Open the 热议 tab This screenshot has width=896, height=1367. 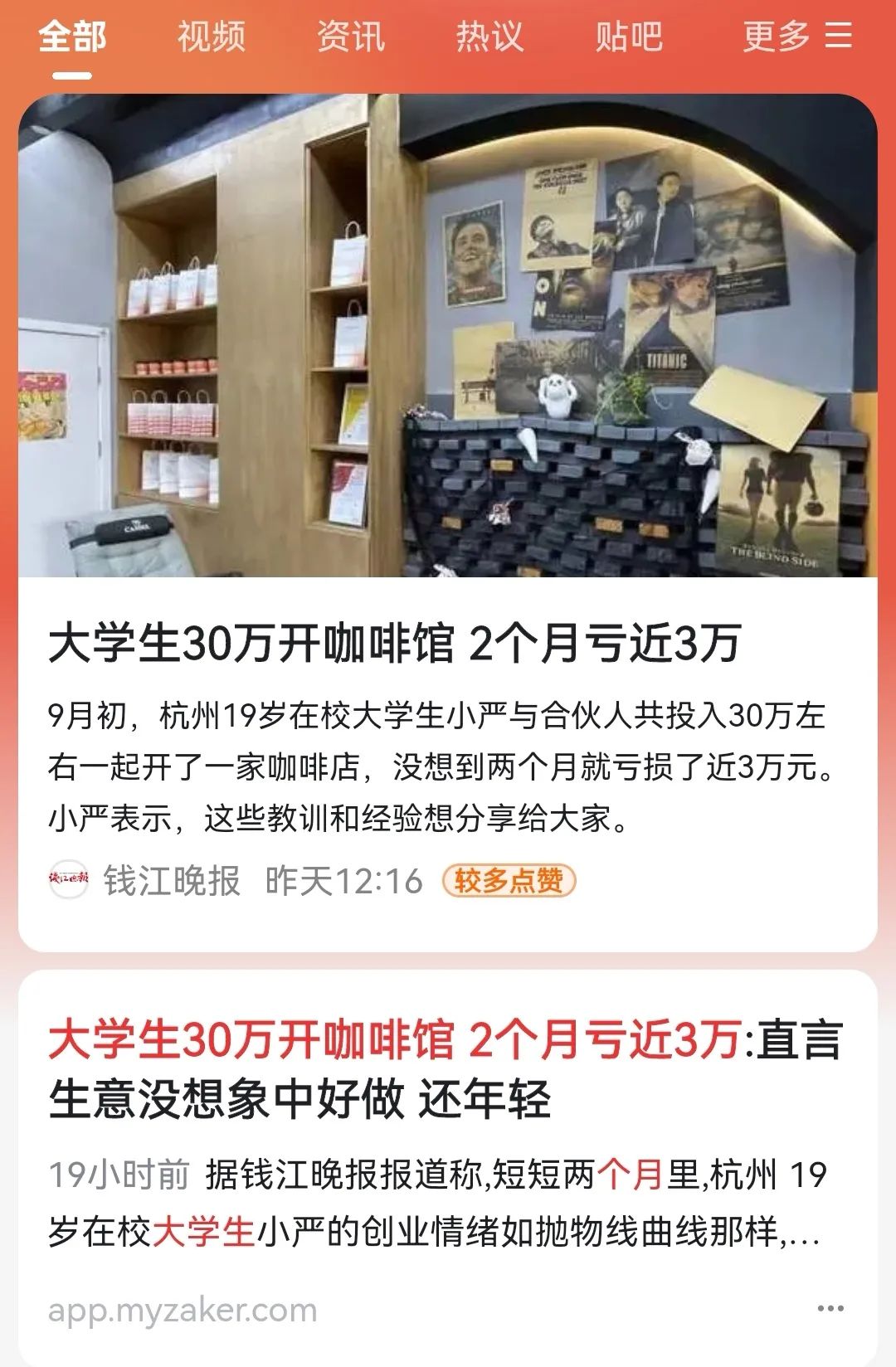click(x=488, y=37)
